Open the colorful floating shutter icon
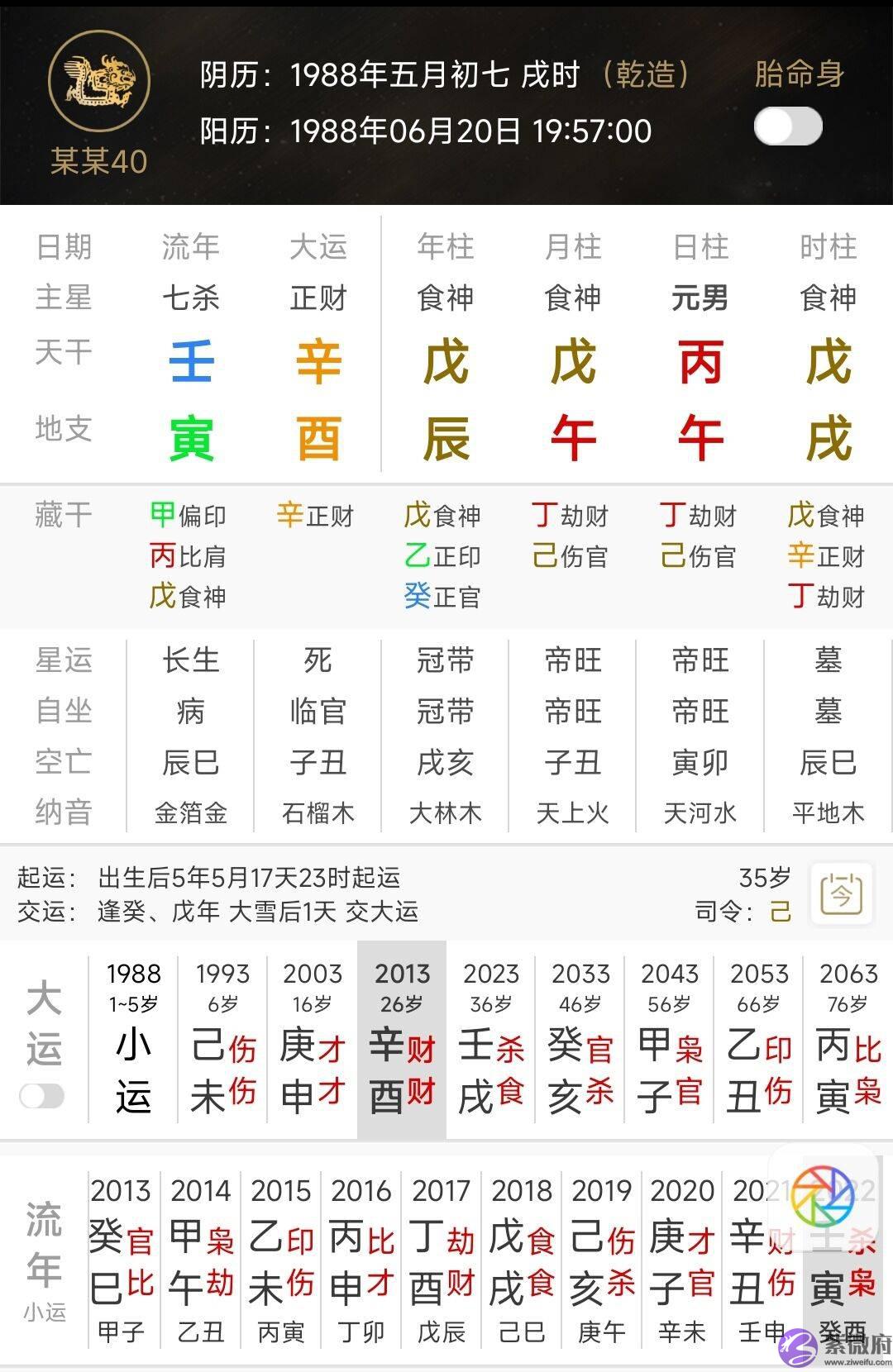Screen dimensions: 893x1372 tap(822, 1196)
